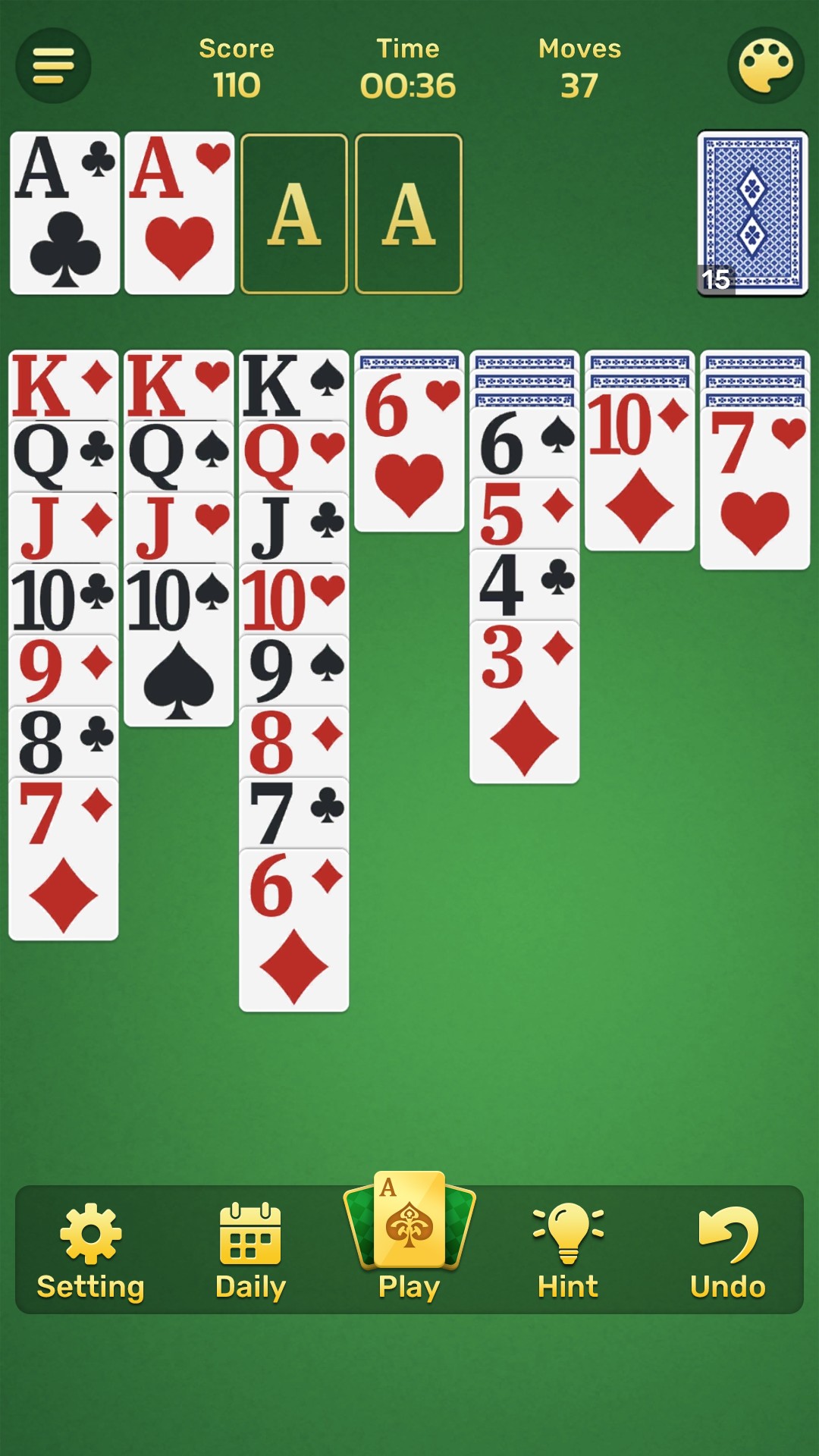
Task: Open the Daily challenge
Action: tap(250, 1251)
